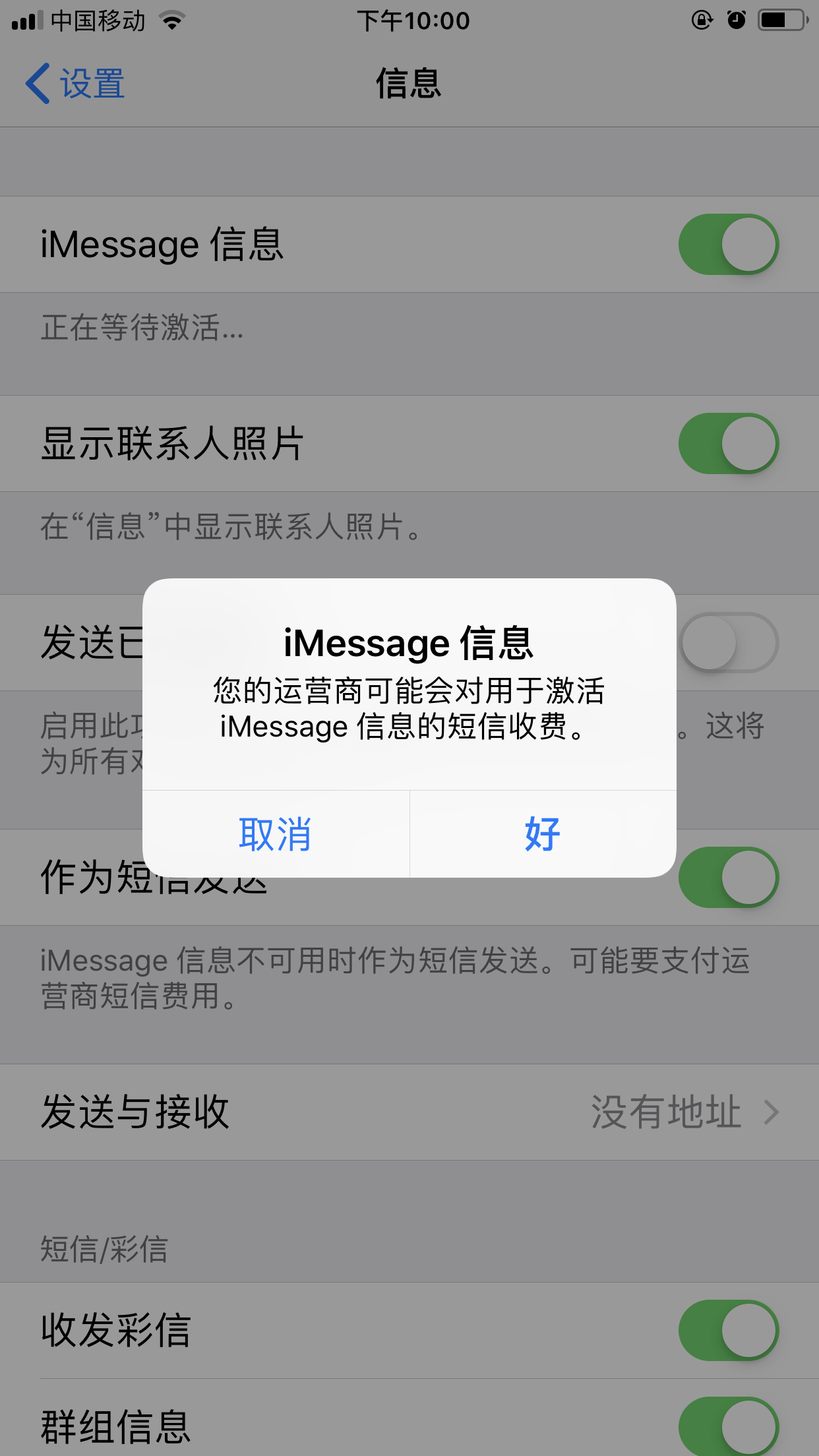Image resolution: width=819 pixels, height=1456 pixels.
Task: Confirm with the 好 button
Action: click(x=543, y=834)
